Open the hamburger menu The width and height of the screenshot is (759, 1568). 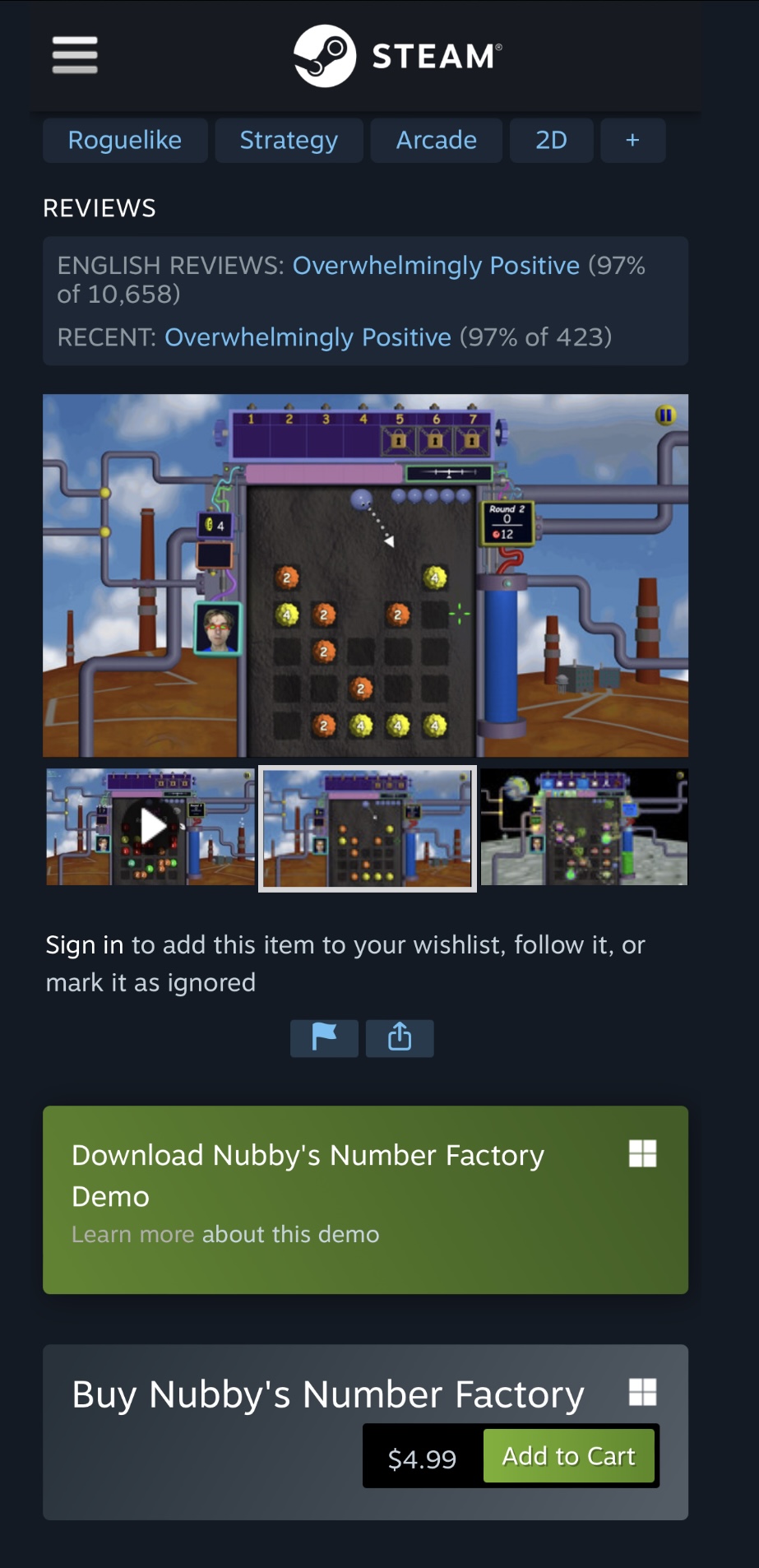tap(75, 55)
